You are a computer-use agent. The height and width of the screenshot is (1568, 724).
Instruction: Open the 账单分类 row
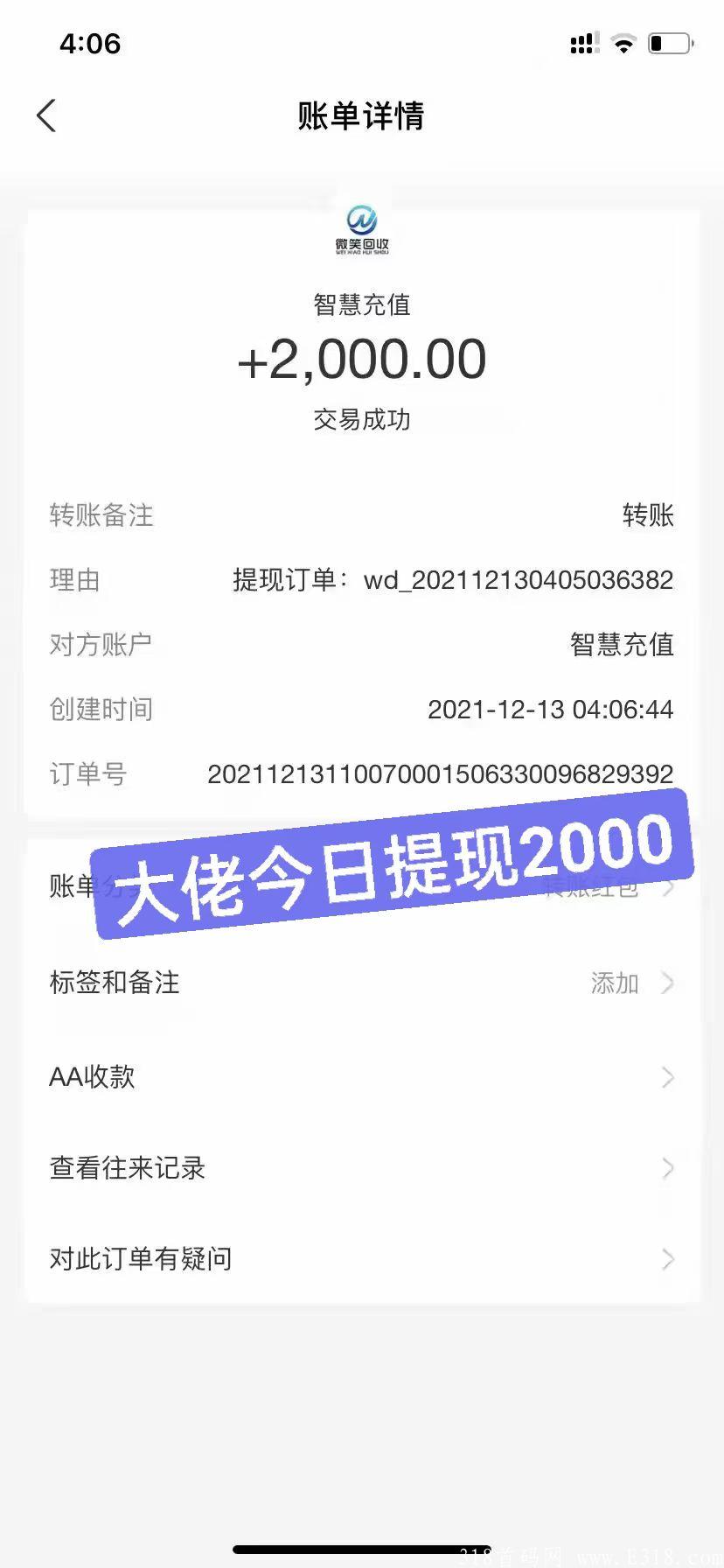(x=362, y=887)
